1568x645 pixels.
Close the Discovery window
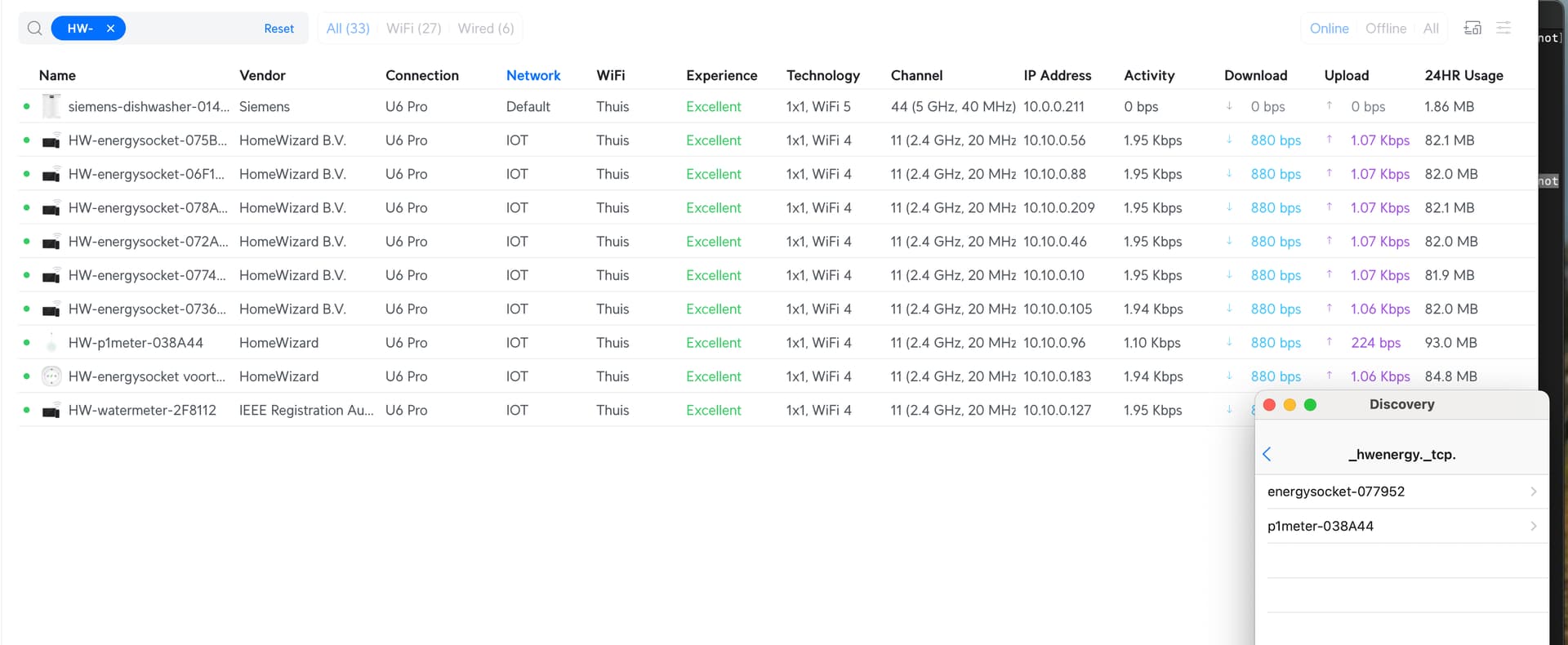[1269, 405]
